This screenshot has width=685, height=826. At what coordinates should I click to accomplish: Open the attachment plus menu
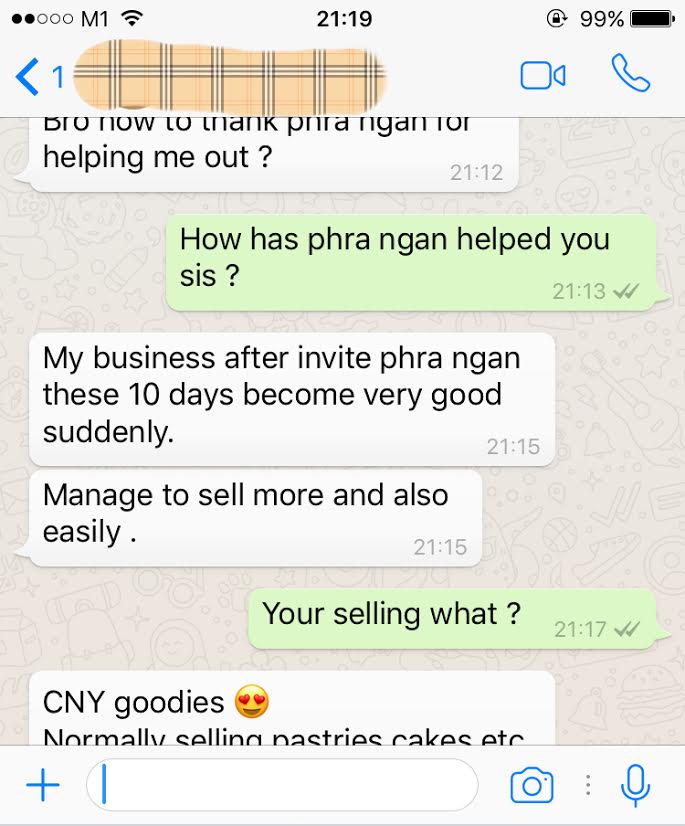click(x=42, y=785)
